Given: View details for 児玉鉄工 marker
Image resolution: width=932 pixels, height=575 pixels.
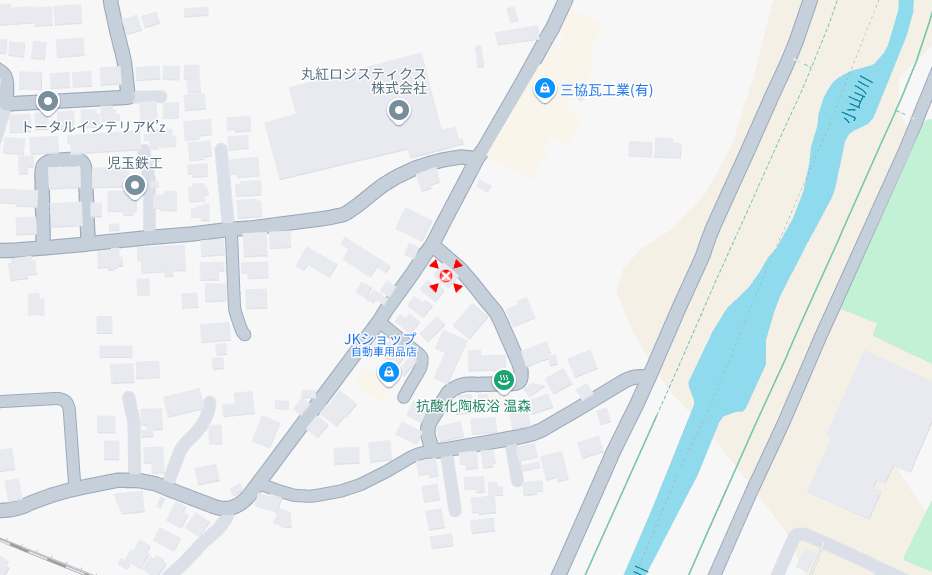Looking at the screenshot, I should pyautogui.click(x=135, y=185).
